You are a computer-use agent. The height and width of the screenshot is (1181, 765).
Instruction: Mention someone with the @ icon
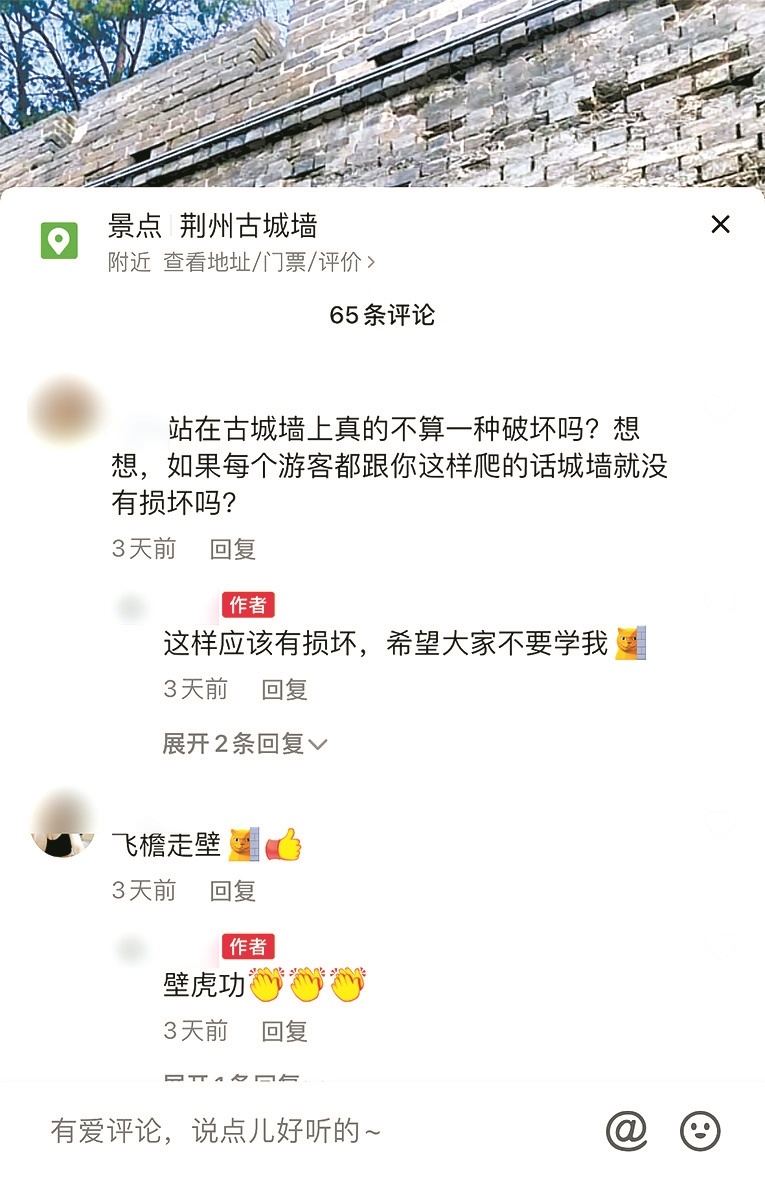coord(626,1131)
